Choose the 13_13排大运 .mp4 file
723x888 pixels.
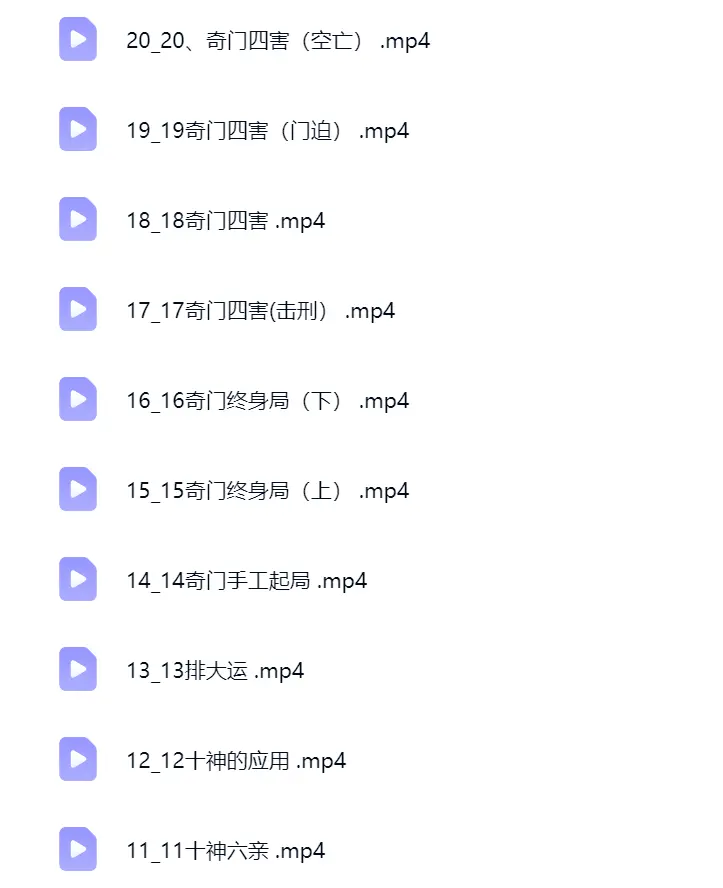click(215, 671)
